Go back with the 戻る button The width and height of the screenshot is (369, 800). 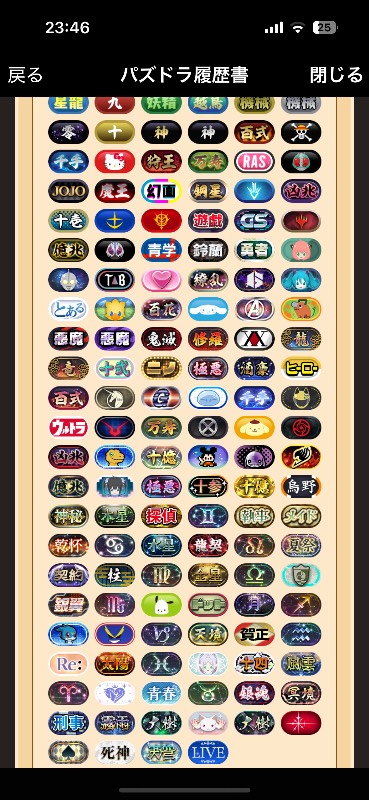(x=25, y=75)
